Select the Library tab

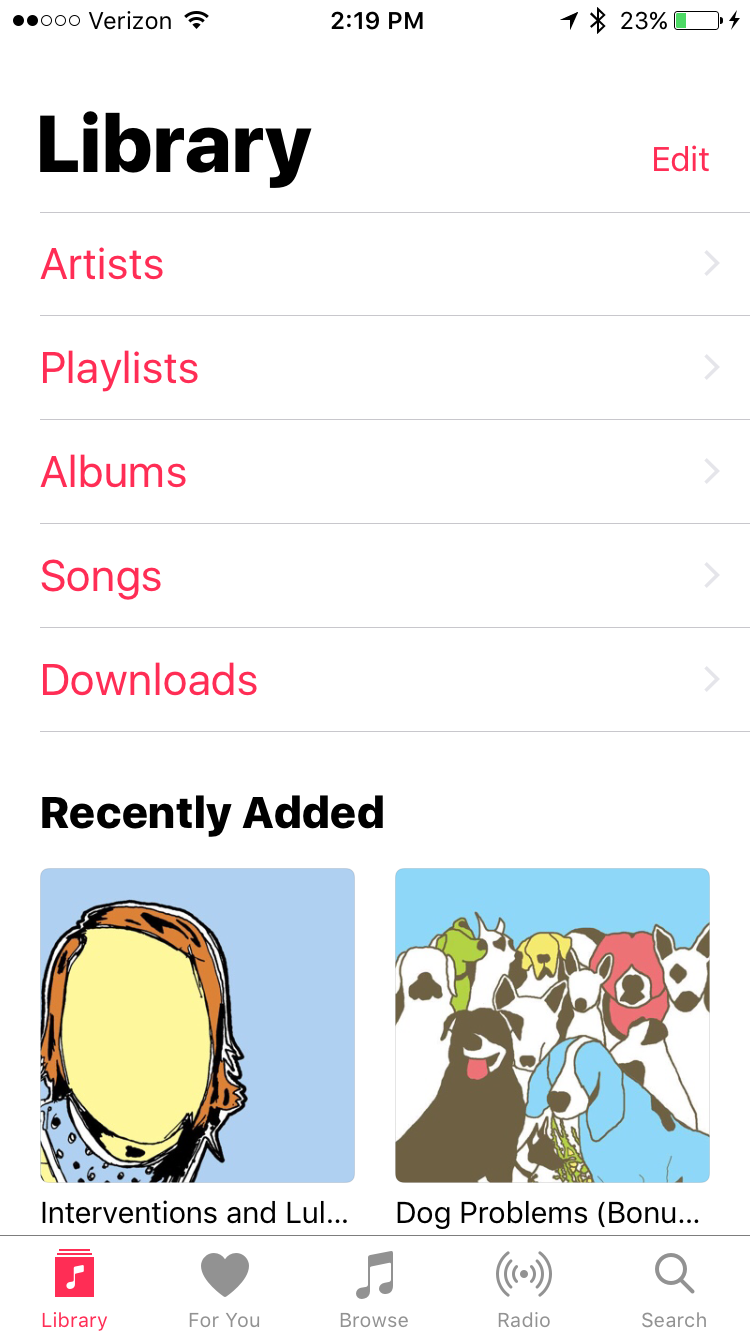pyautogui.click(x=74, y=1290)
